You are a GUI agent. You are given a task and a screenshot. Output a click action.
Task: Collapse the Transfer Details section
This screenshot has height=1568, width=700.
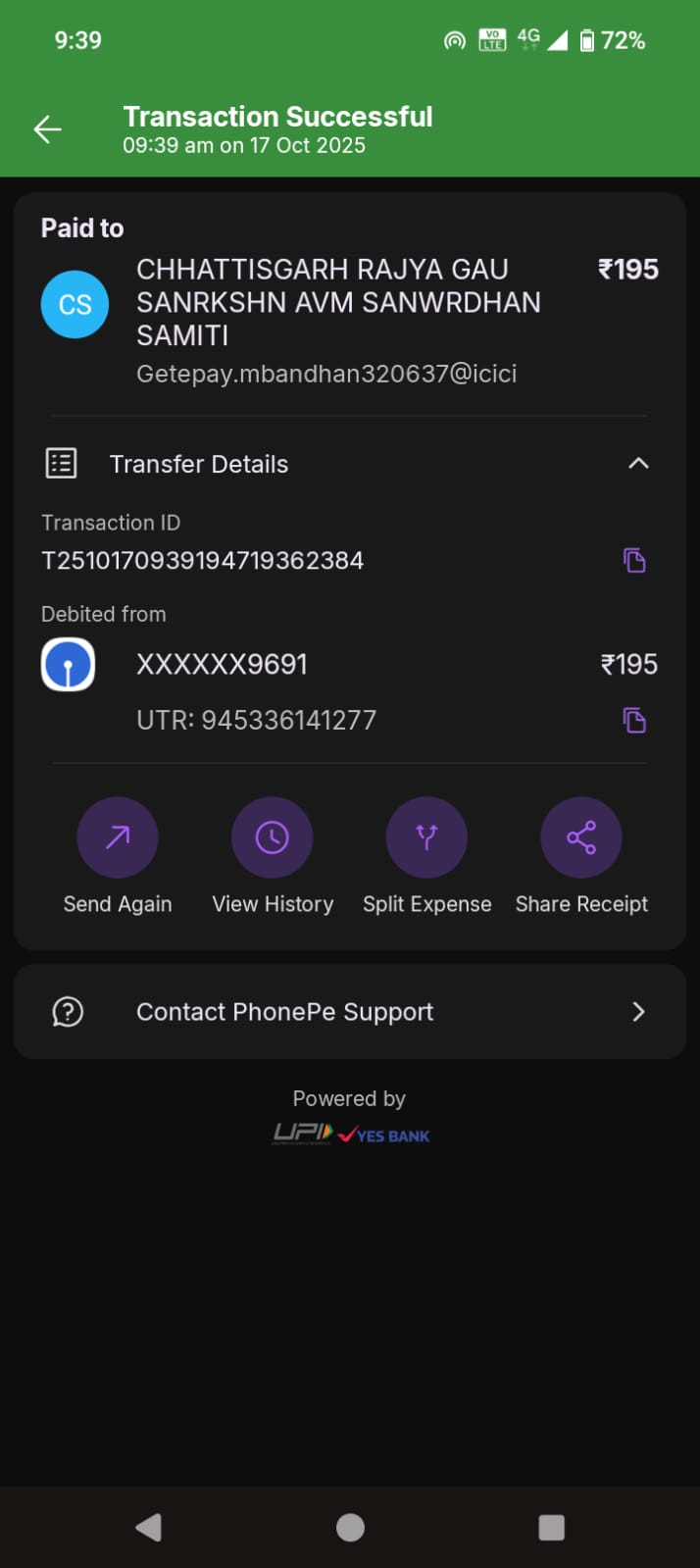point(638,464)
